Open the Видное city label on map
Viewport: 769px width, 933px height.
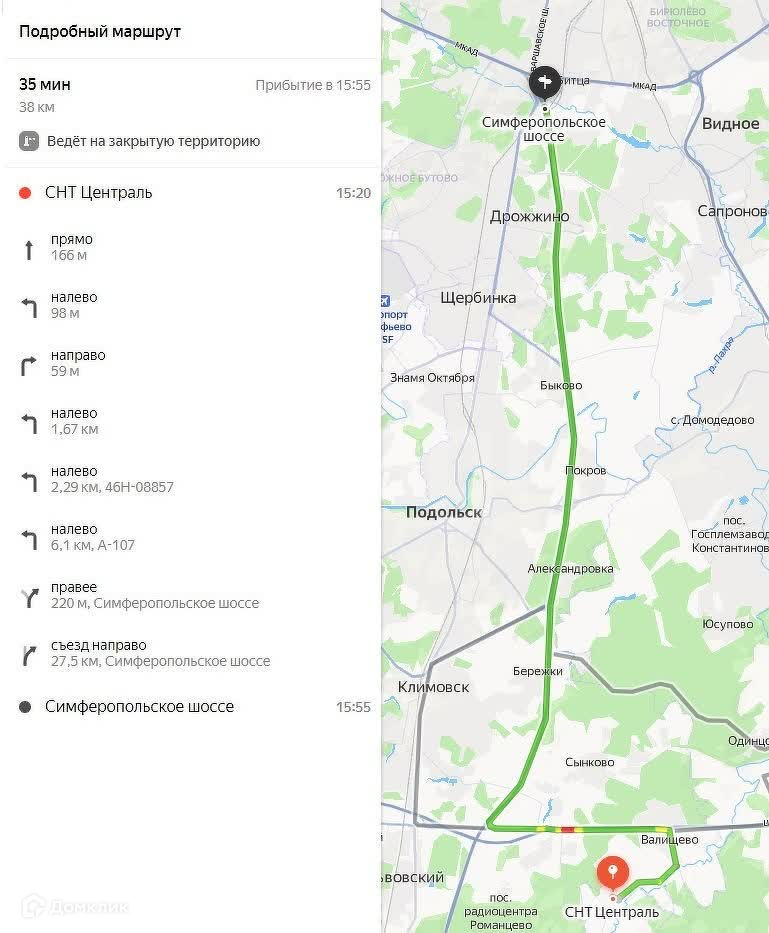point(731,124)
